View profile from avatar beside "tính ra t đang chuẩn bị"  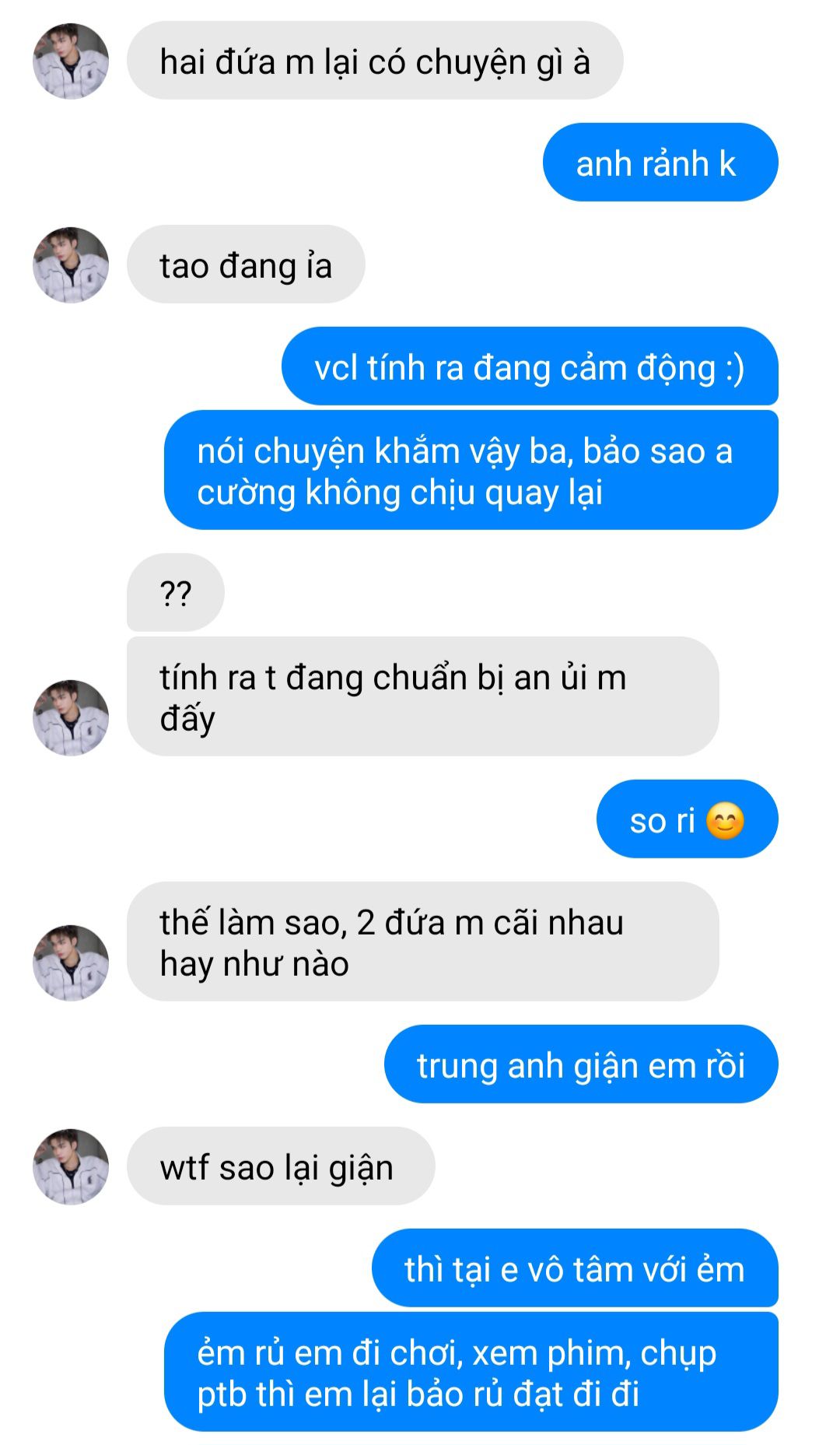coord(71,717)
